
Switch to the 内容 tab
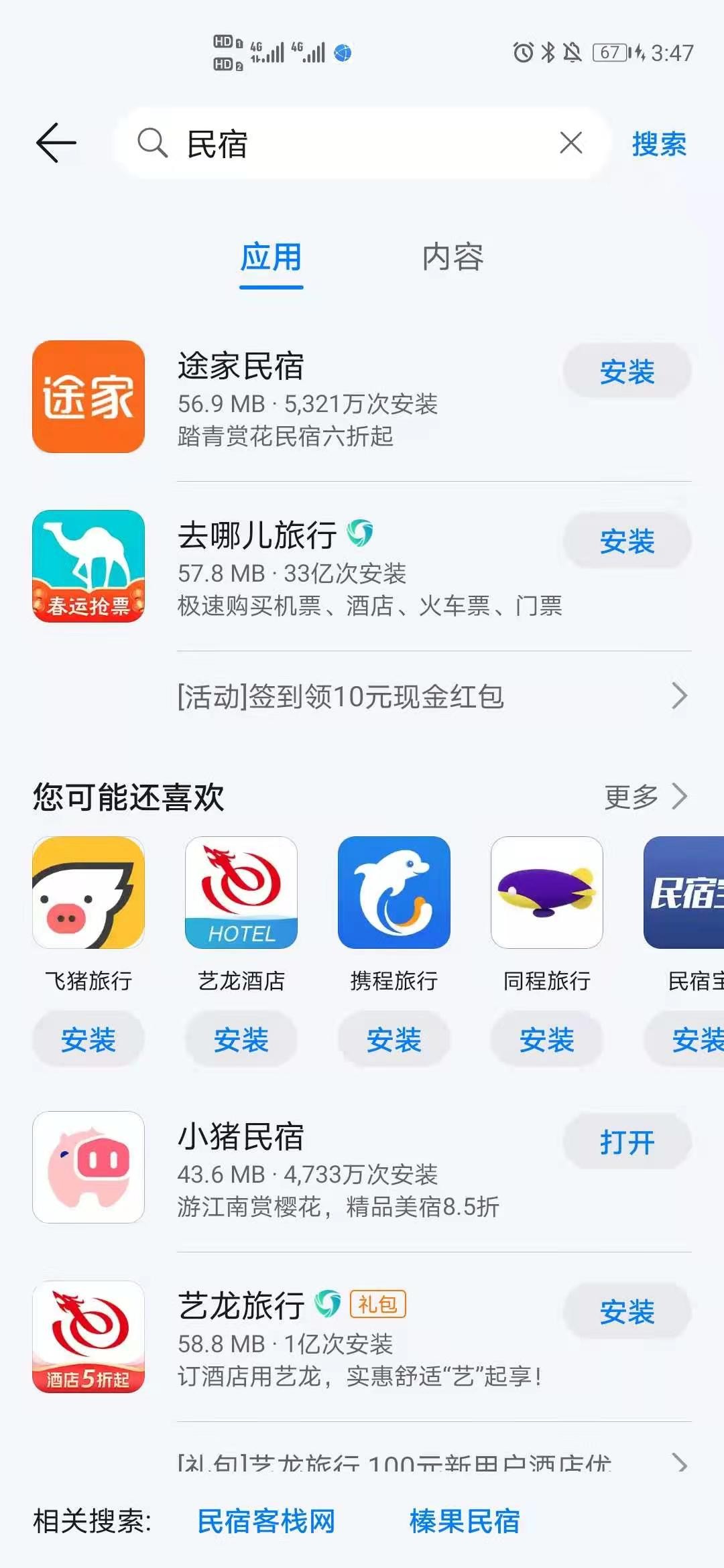coord(452,258)
